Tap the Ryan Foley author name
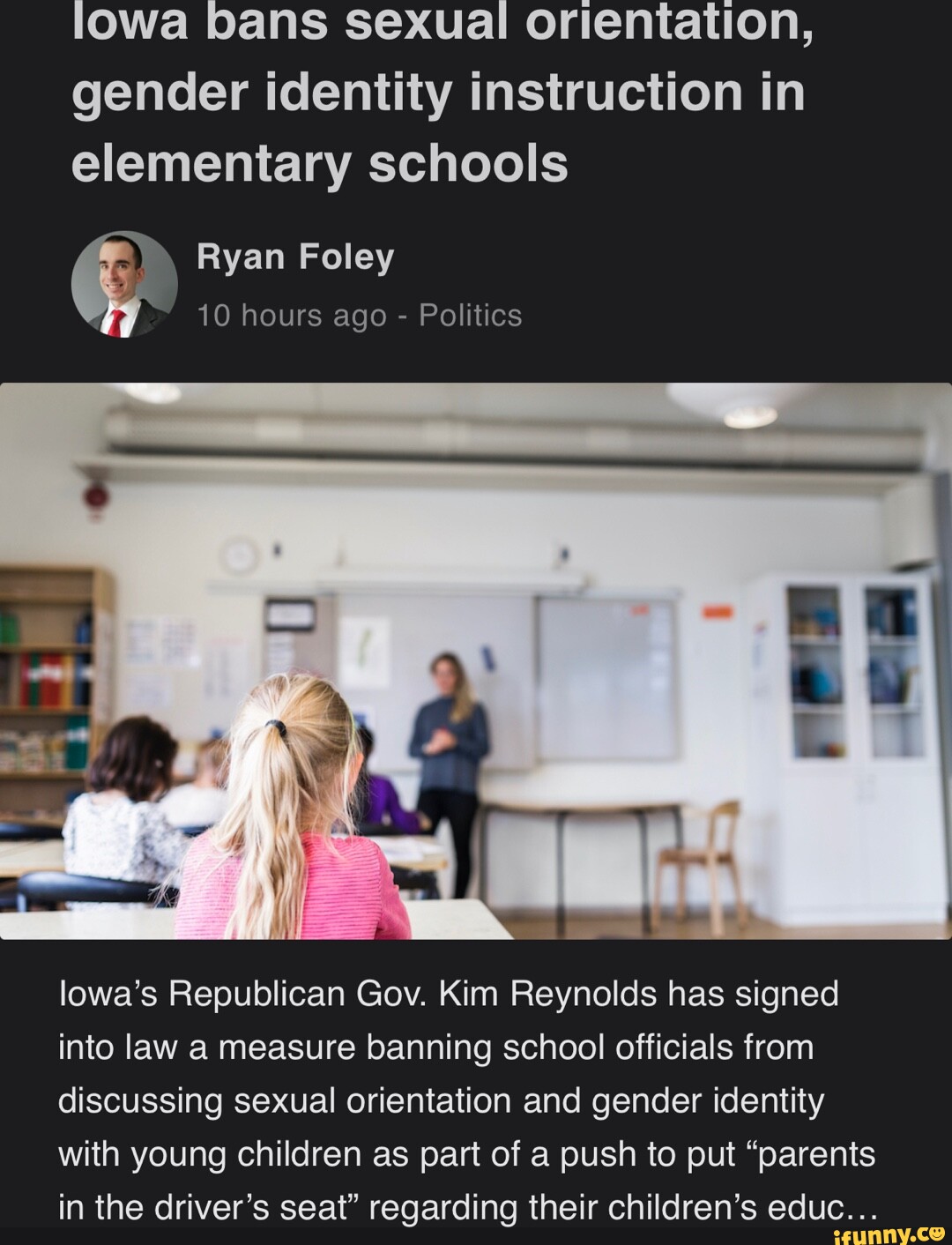Image resolution: width=952 pixels, height=1245 pixels. click(295, 257)
